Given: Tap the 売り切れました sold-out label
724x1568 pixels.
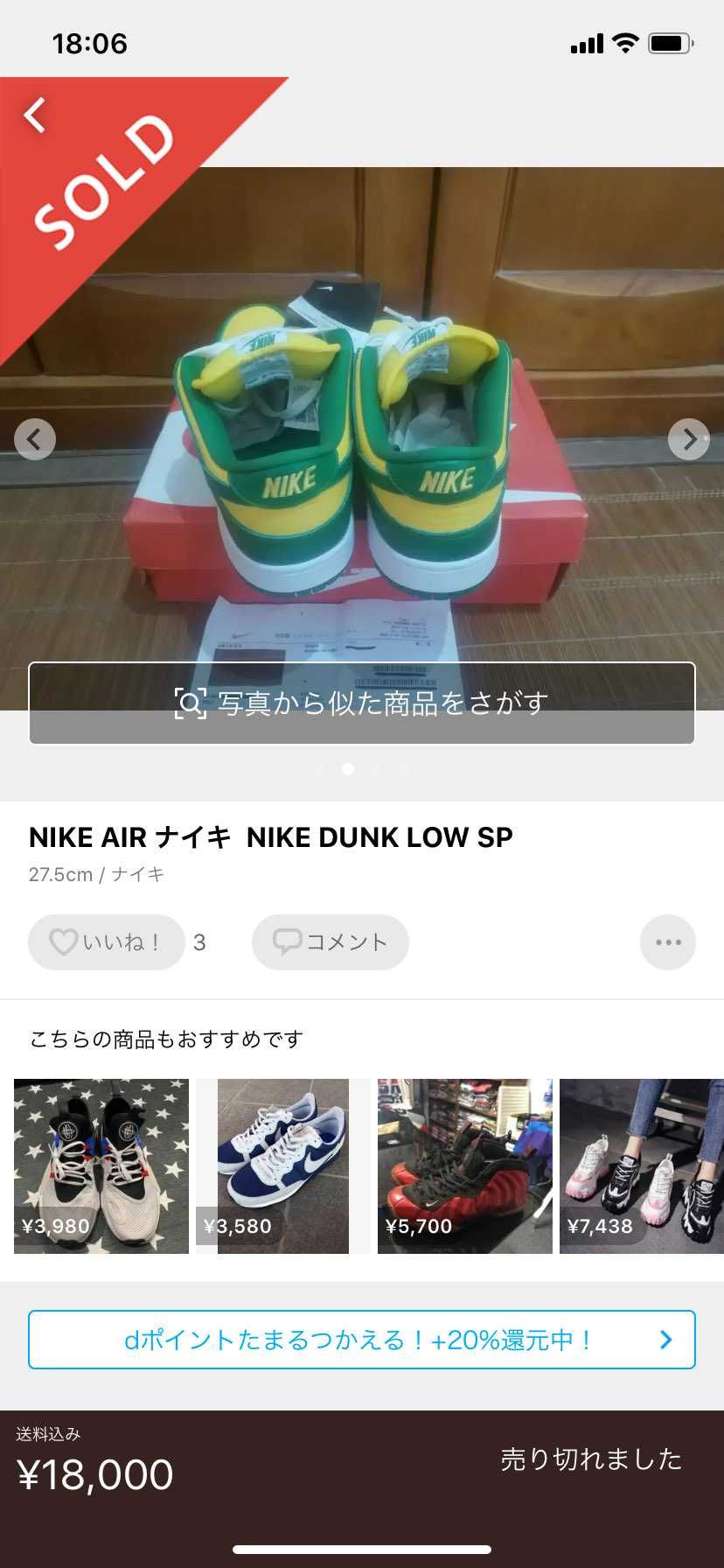Looking at the screenshot, I should click(591, 1459).
